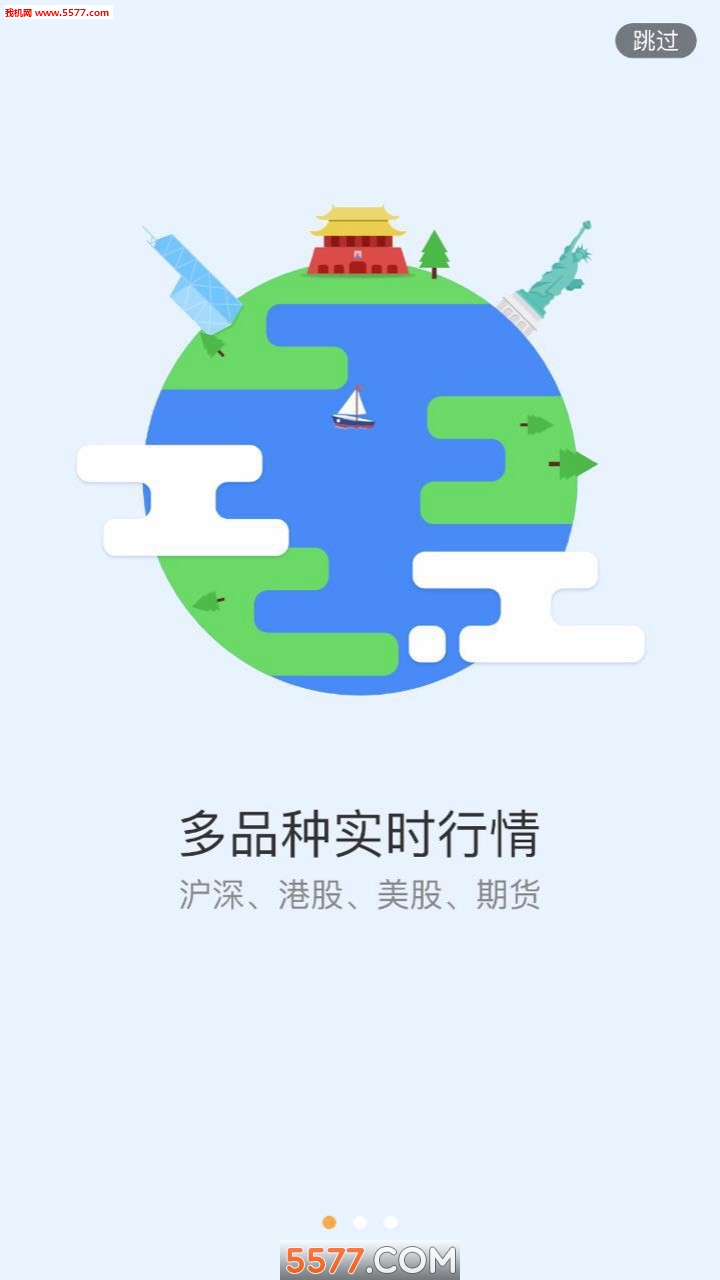Activate the third page indicator dot
Screen dimensions: 720x1280
pos(390,1220)
